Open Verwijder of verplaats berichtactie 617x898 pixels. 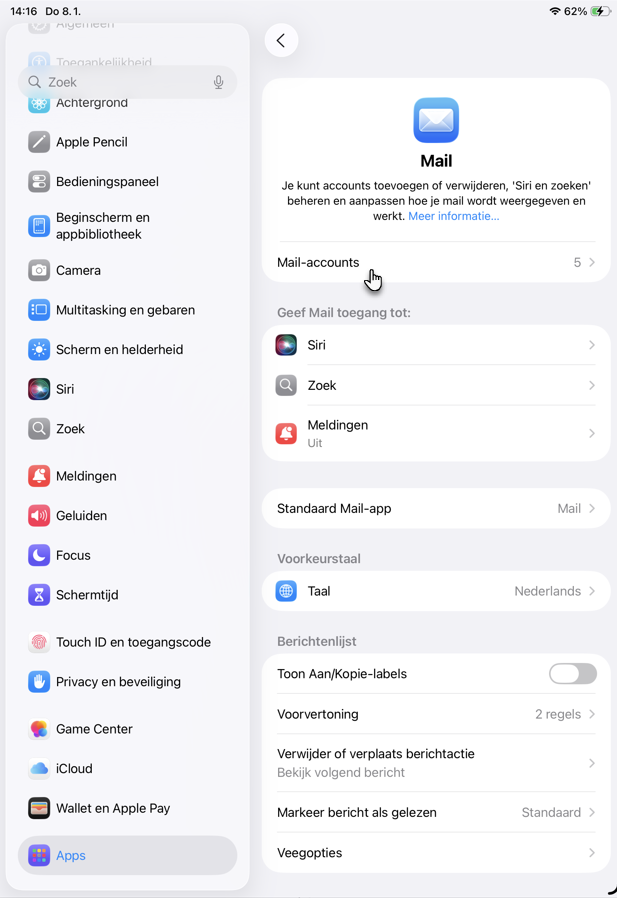point(435,763)
